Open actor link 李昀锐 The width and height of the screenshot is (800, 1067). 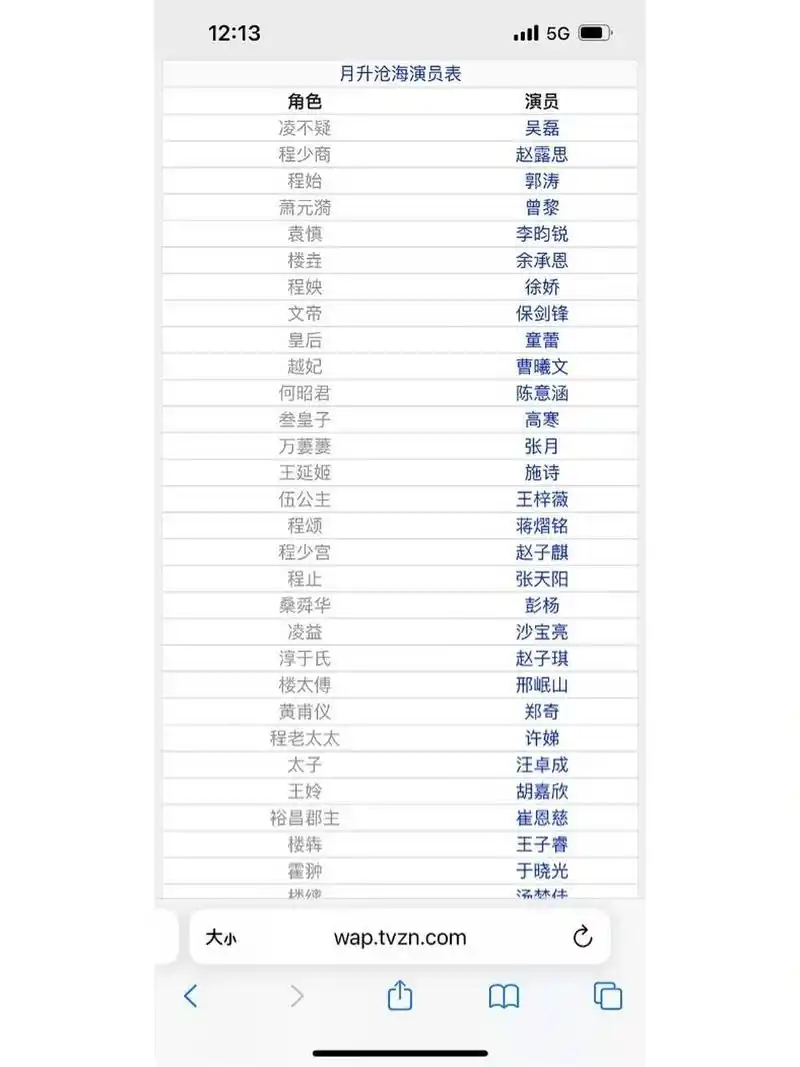click(542, 234)
